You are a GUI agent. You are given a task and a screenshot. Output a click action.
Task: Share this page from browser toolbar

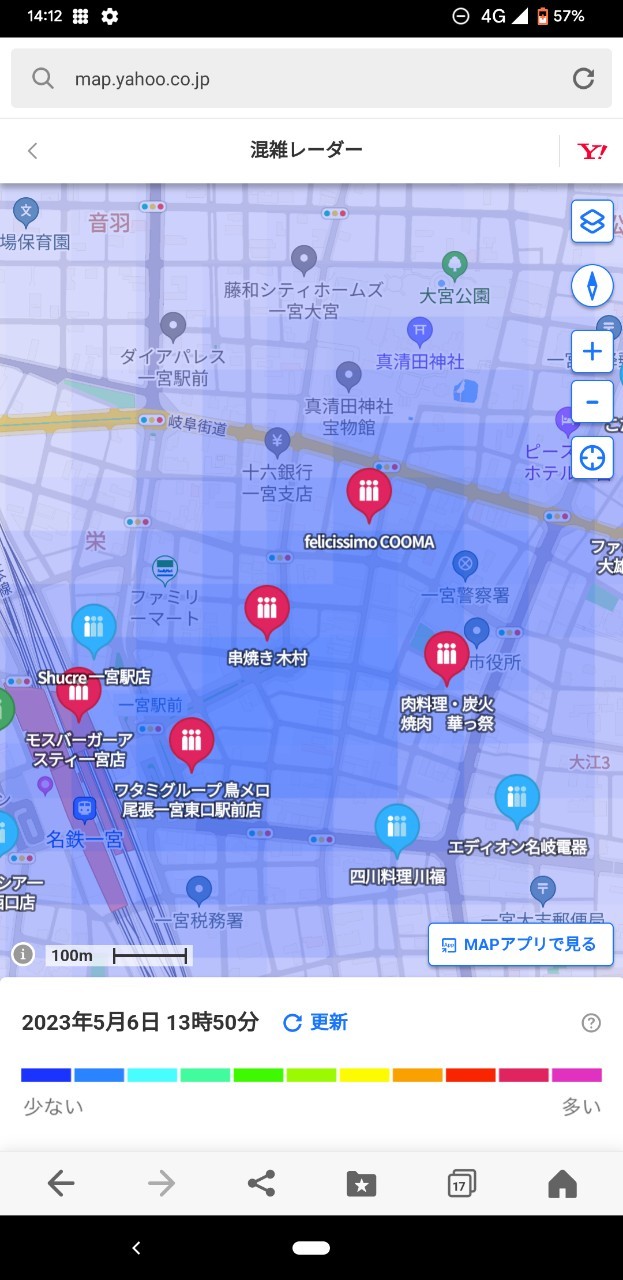coord(261,1184)
